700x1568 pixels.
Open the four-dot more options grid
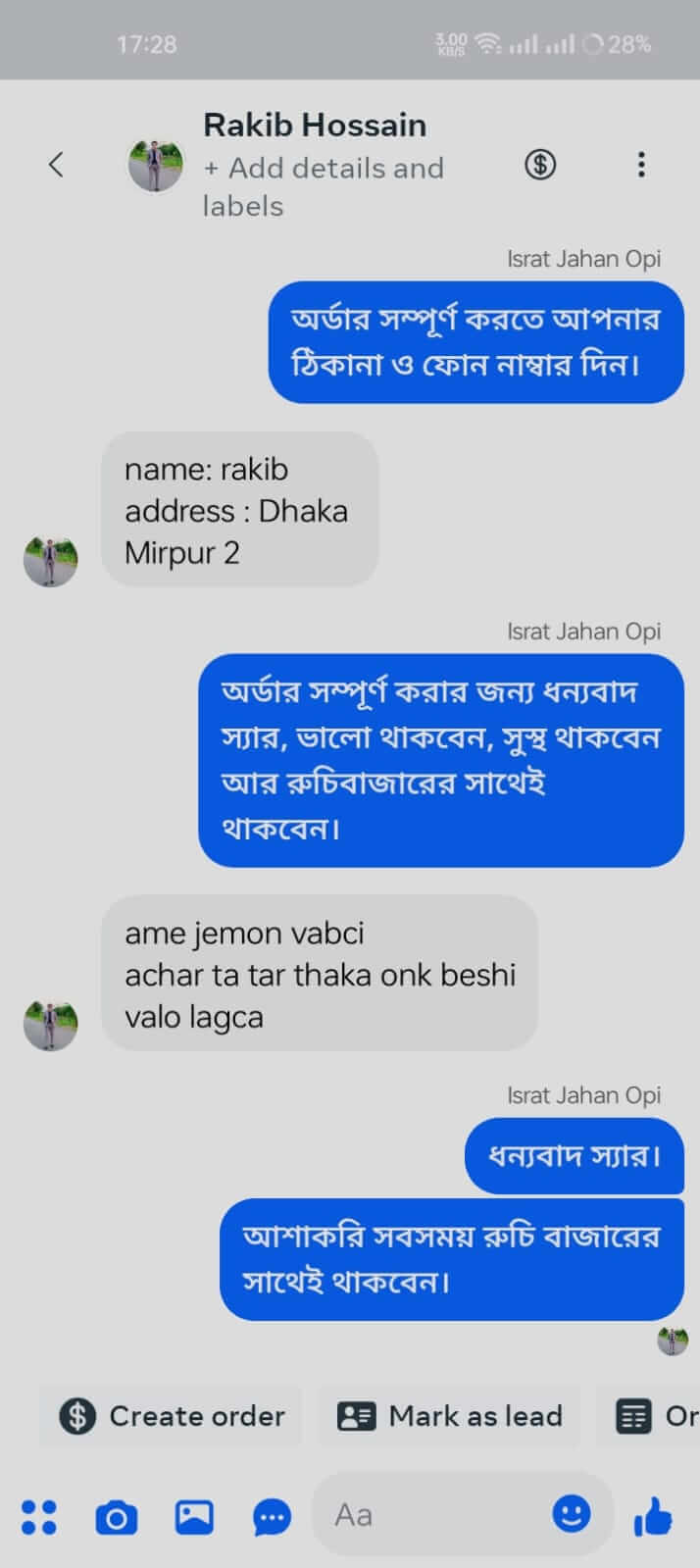pos(39,1517)
